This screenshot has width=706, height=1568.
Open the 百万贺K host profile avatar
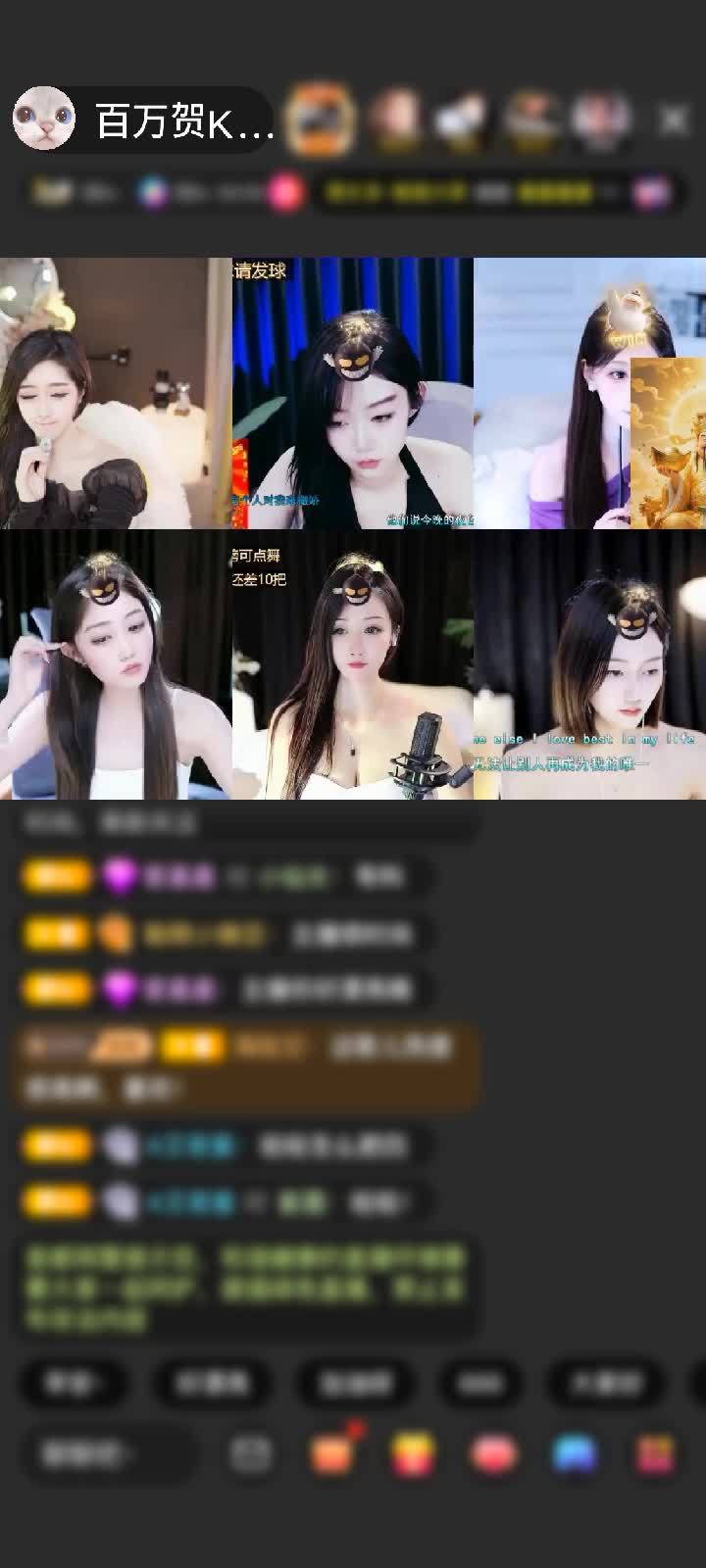pos(44,119)
